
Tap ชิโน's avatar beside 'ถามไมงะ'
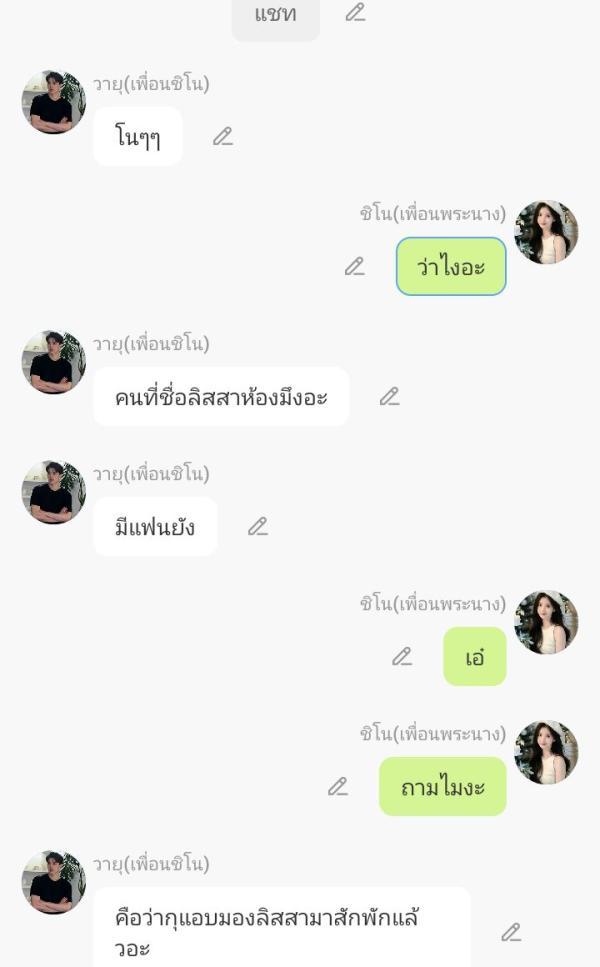[546, 752]
